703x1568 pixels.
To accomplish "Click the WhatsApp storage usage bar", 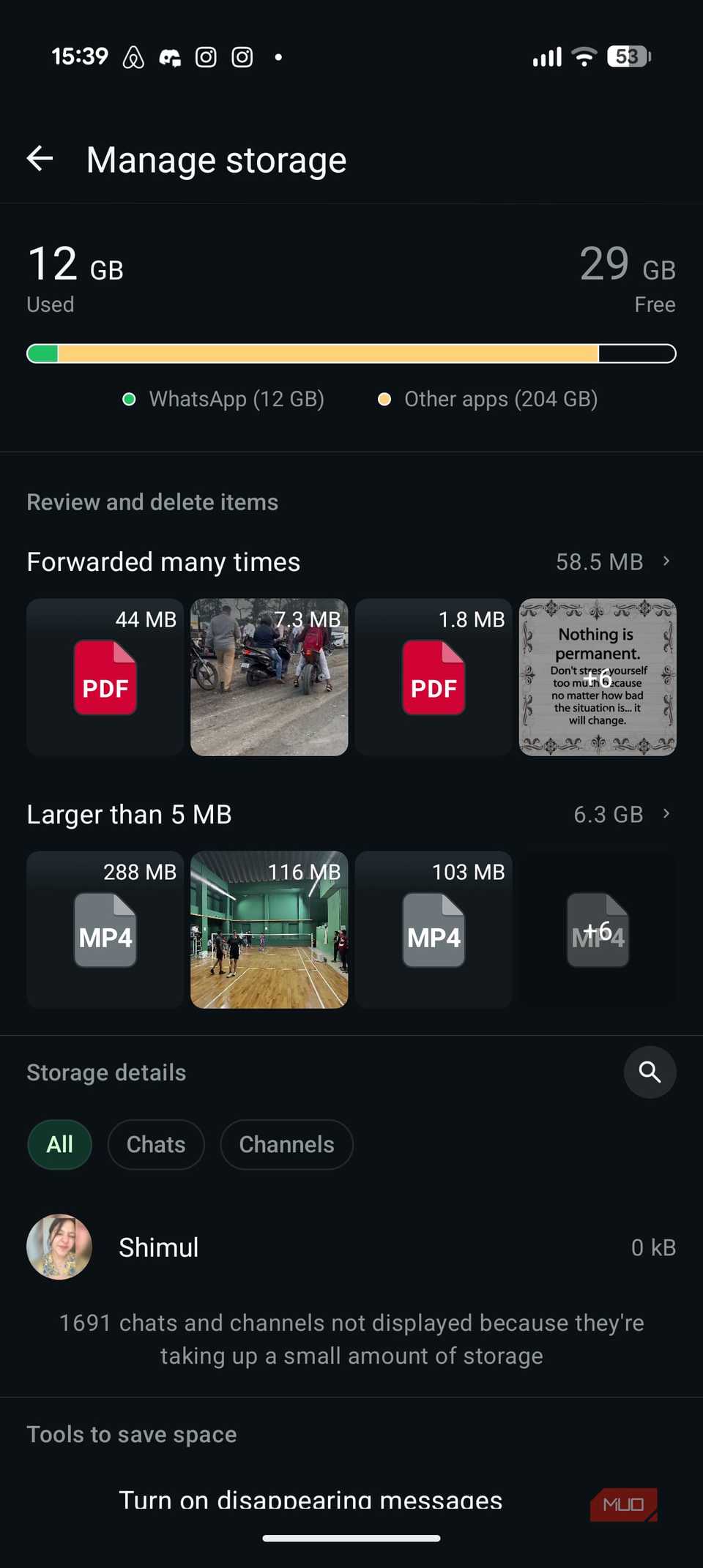I will (x=44, y=354).
